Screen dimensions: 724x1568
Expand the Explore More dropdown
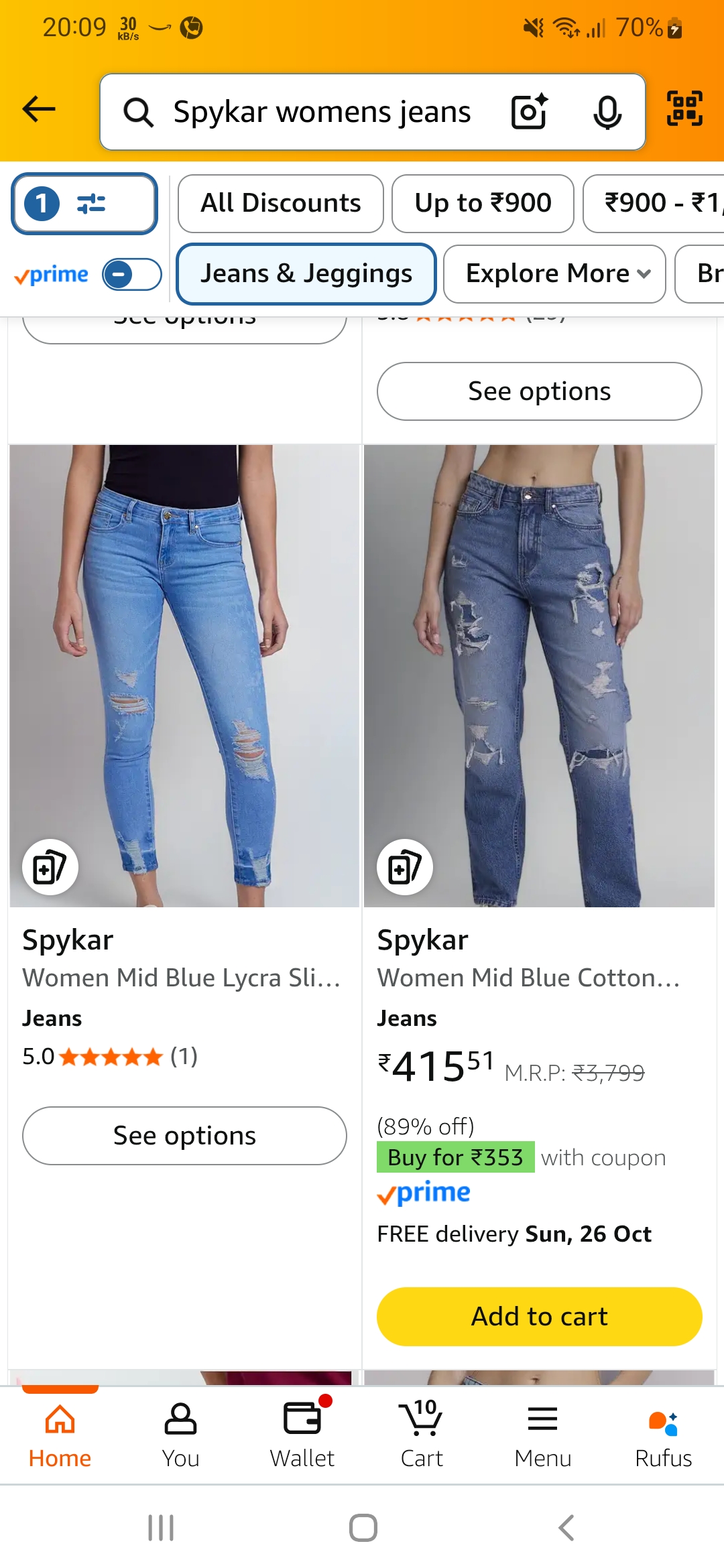point(555,274)
